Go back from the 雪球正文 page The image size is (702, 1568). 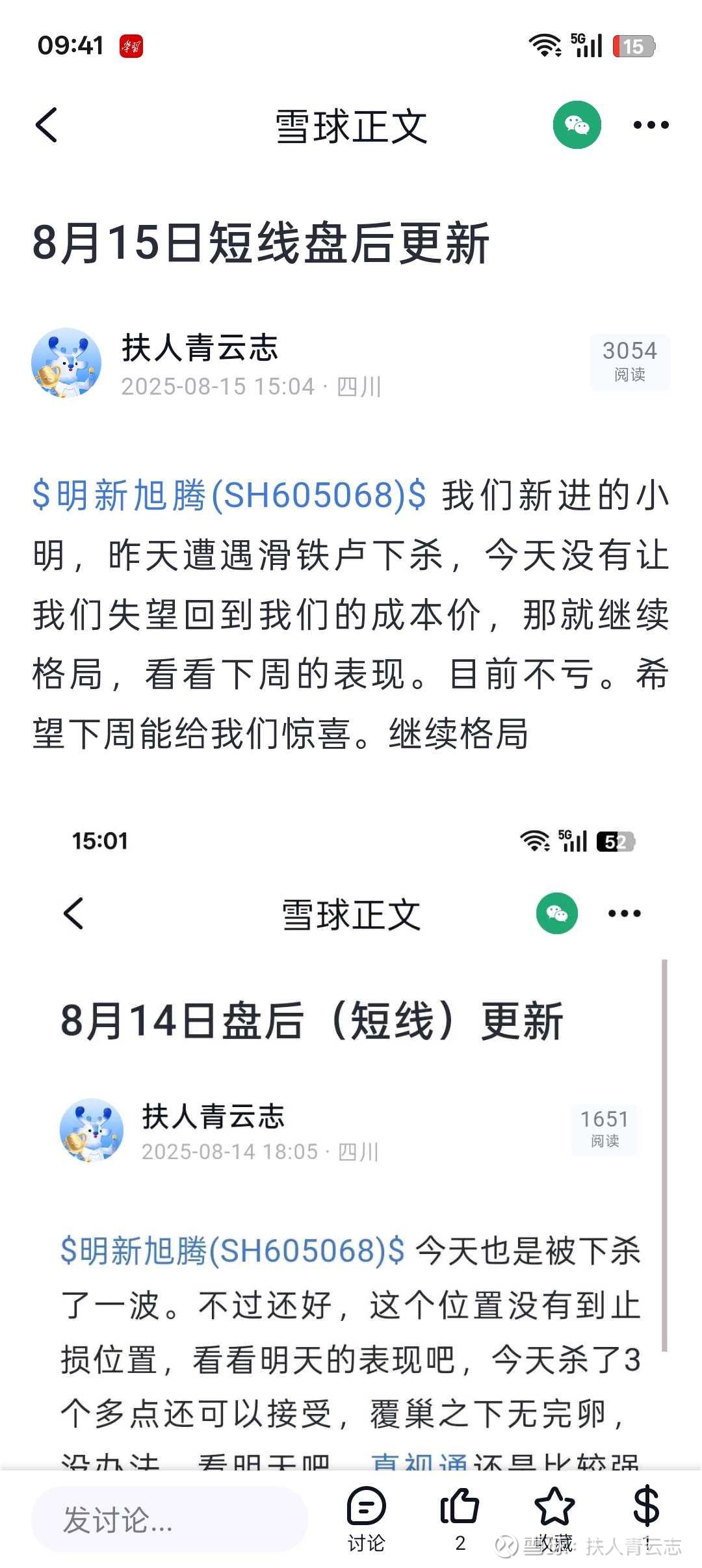(x=47, y=125)
